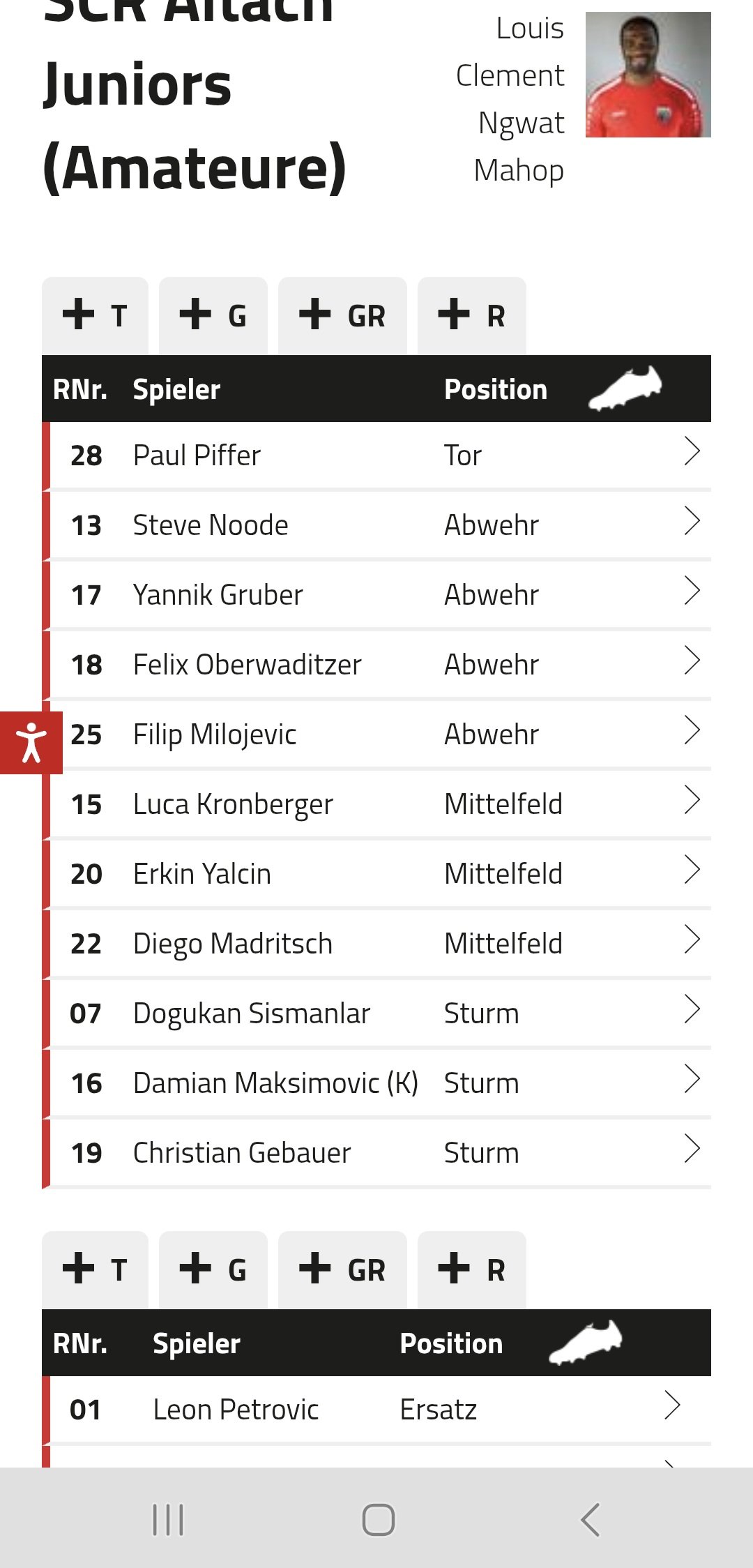
Task: Open recent apps from navigation bar
Action: 168,1519
